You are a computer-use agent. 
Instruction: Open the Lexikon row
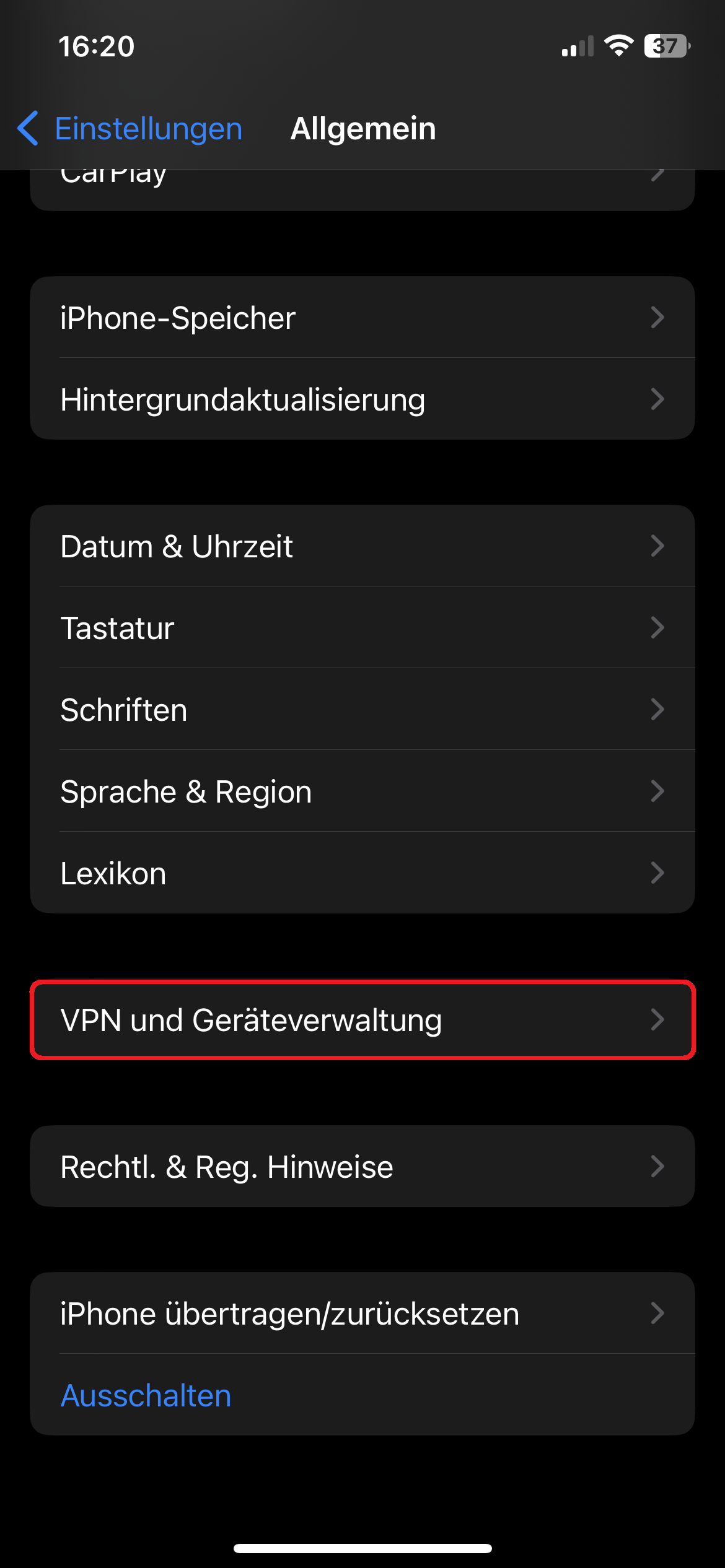(x=362, y=873)
